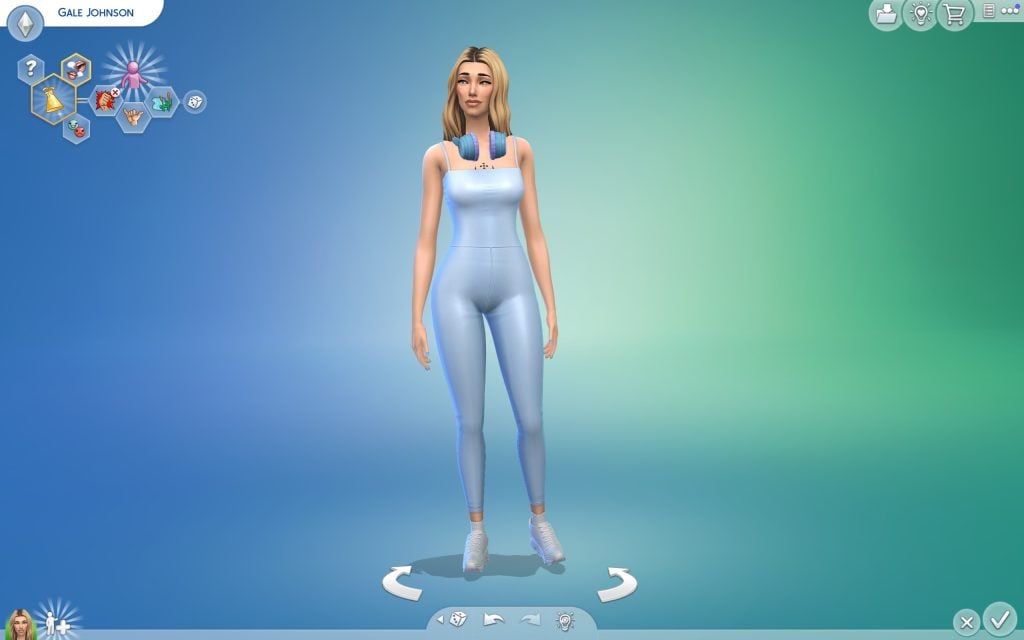This screenshot has width=1024, height=640.
Task: Tap the plumbob diamond button
Action: tap(25, 22)
